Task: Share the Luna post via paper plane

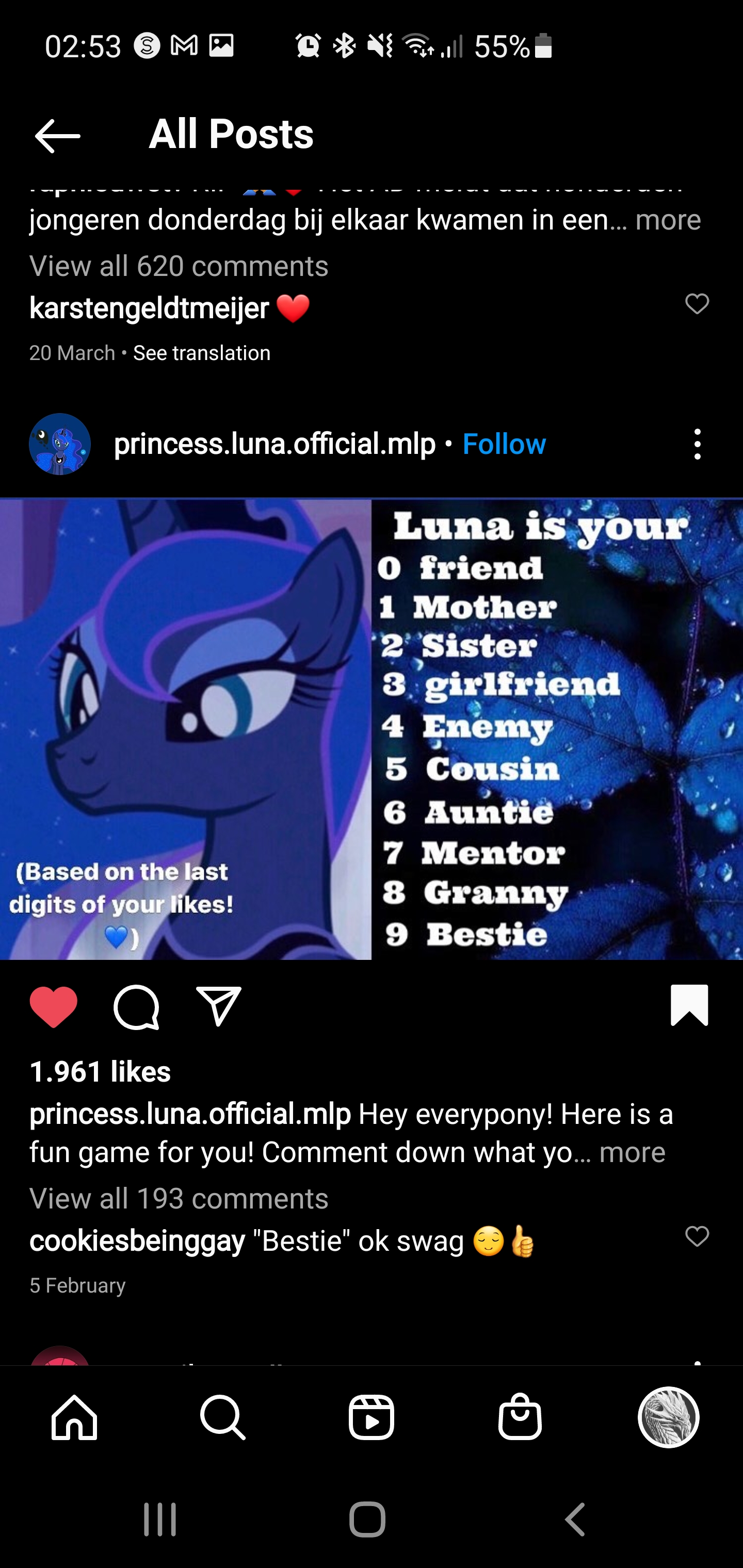Action: 219,1007
